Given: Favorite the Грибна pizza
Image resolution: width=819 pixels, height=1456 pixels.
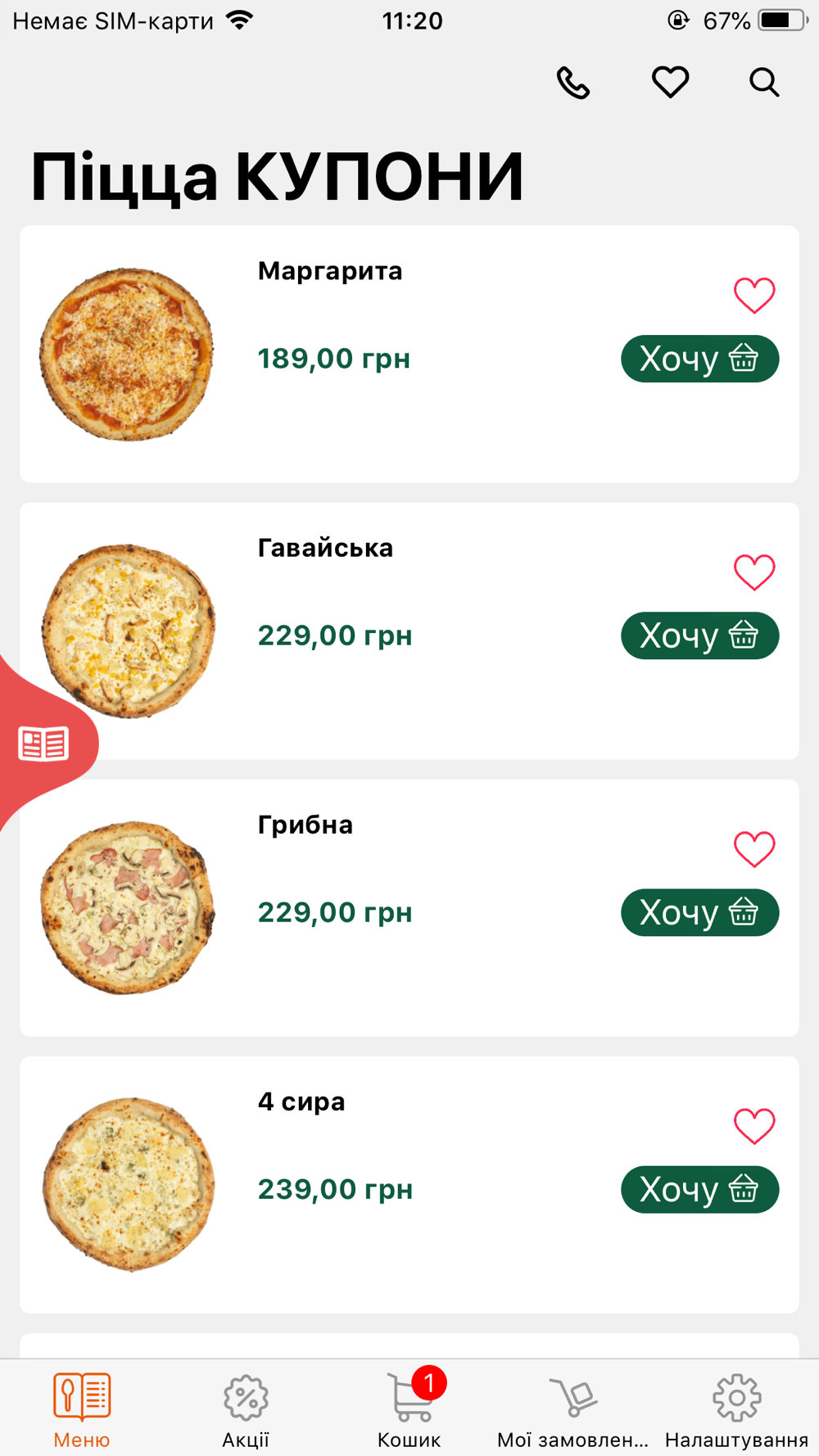Looking at the screenshot, I should pyautogui.click(x=754, y=848).
